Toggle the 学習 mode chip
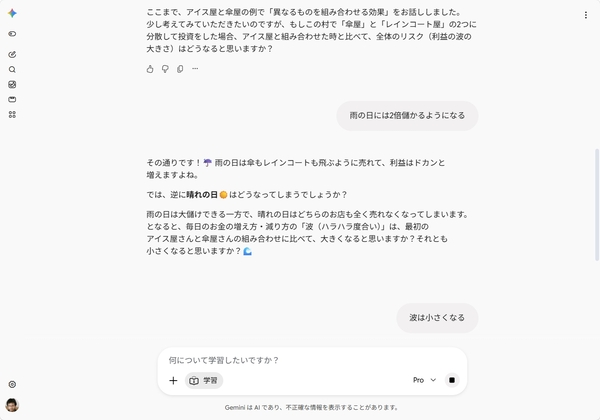The height and width of the screenshot is (420, 600). coord(204,381)
